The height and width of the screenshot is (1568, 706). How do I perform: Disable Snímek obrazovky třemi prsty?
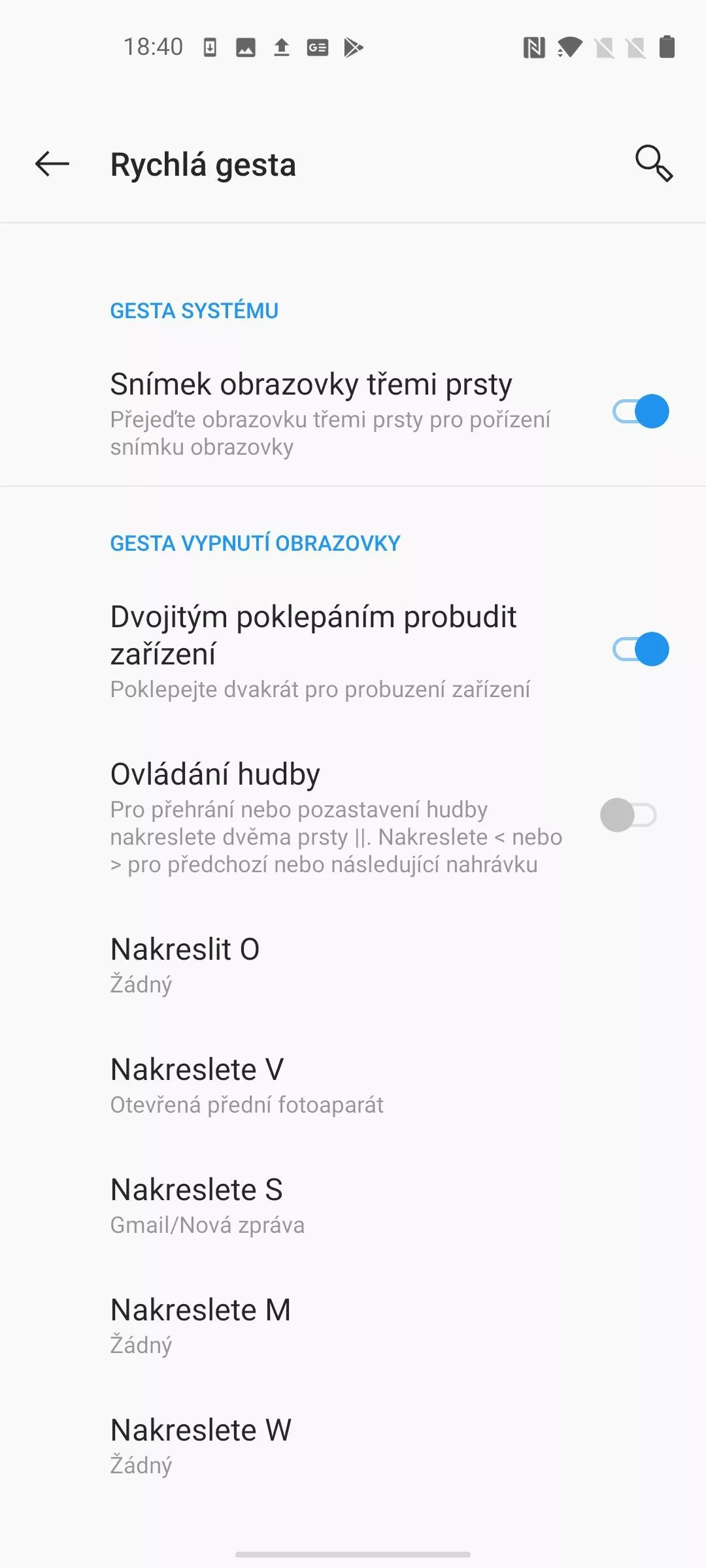point(641,412)
